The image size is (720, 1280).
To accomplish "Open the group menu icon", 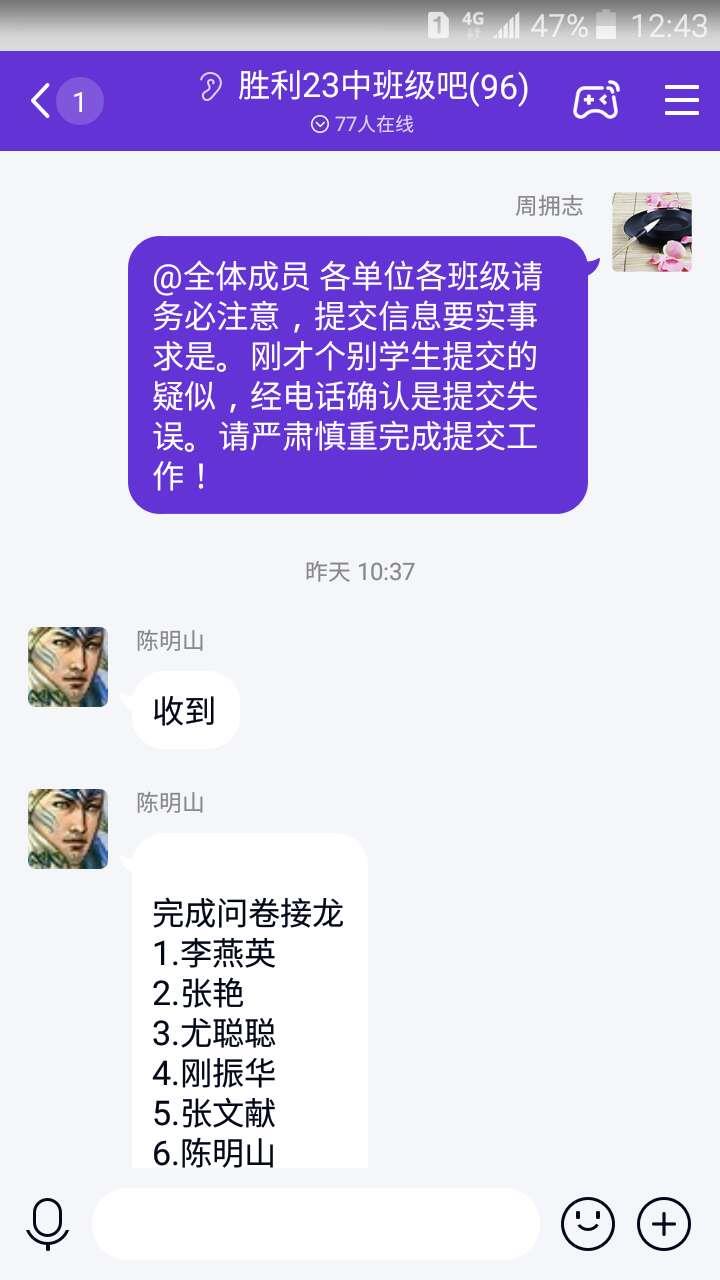I will pos(682,101).
